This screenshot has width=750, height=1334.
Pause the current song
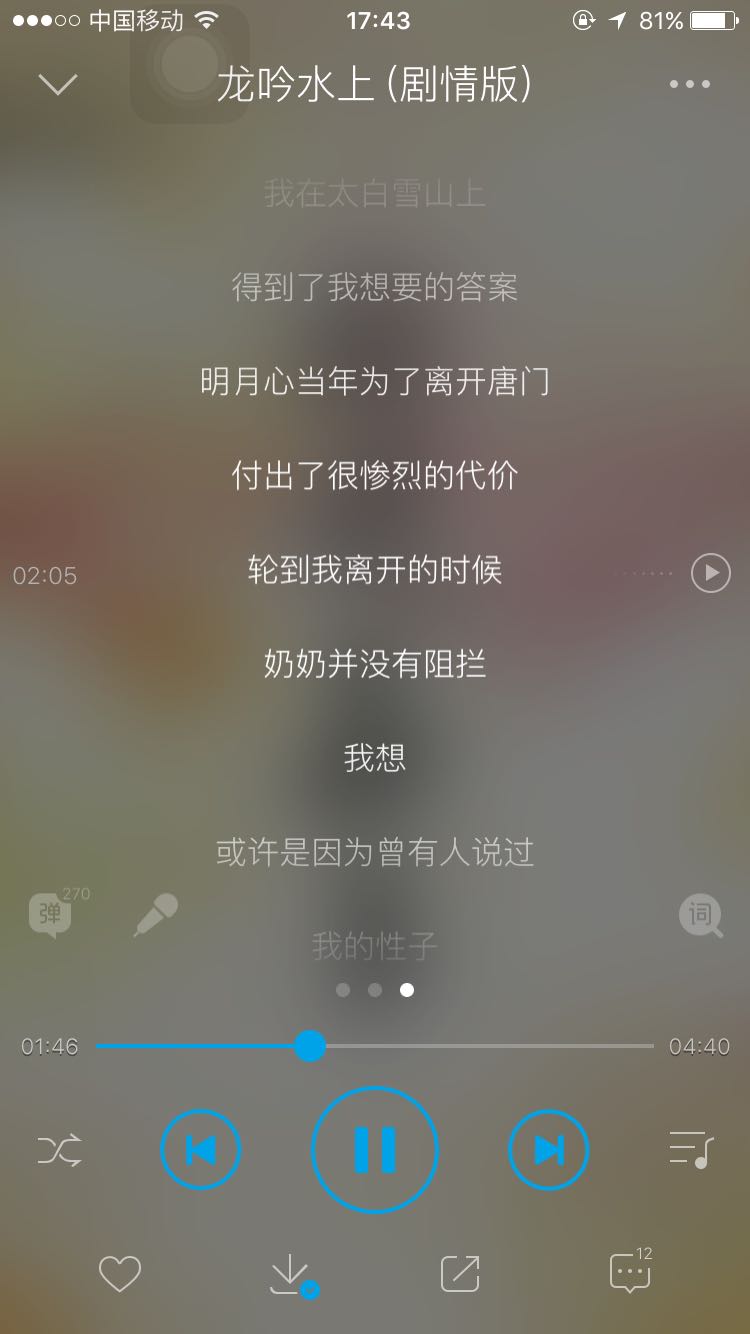point(375,1150)
